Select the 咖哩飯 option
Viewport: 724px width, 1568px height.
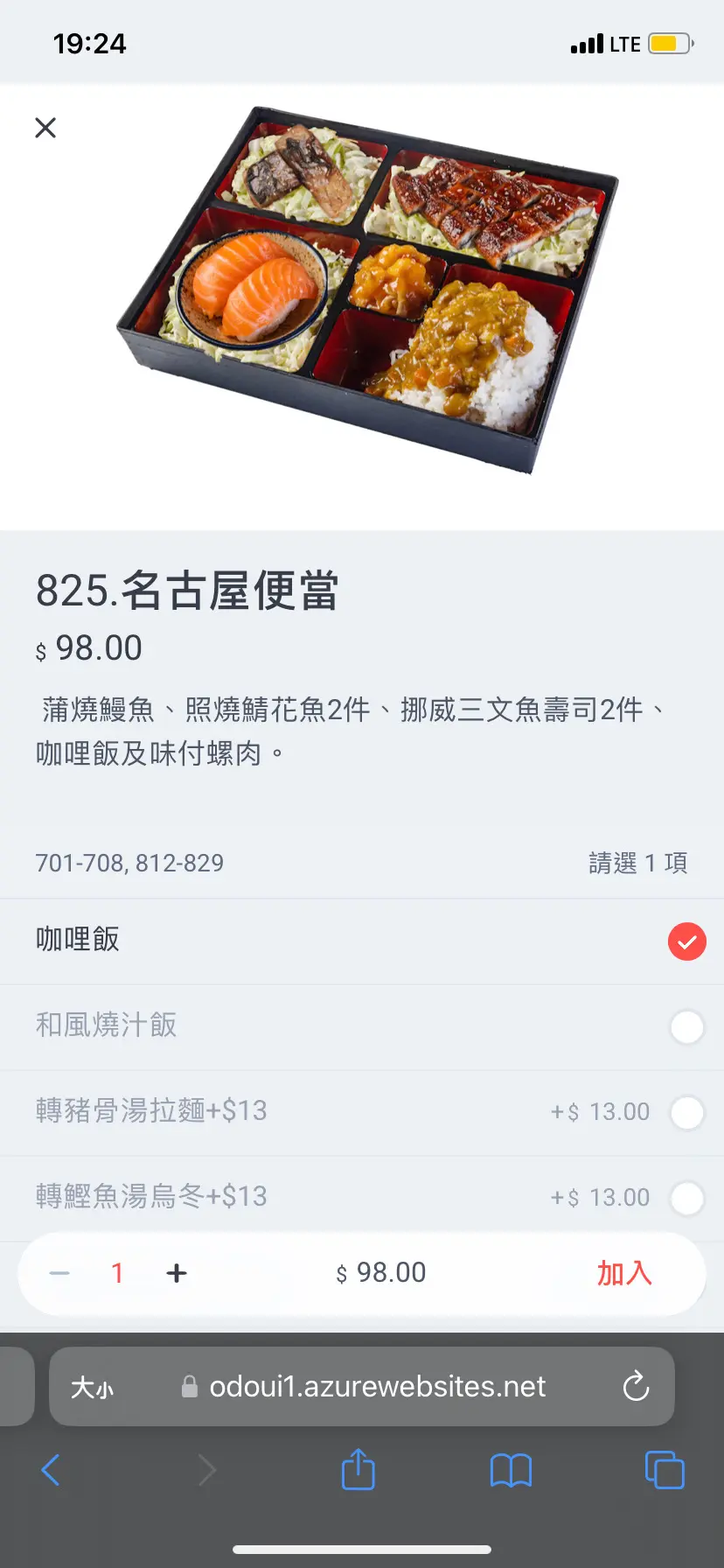point(686,941)
